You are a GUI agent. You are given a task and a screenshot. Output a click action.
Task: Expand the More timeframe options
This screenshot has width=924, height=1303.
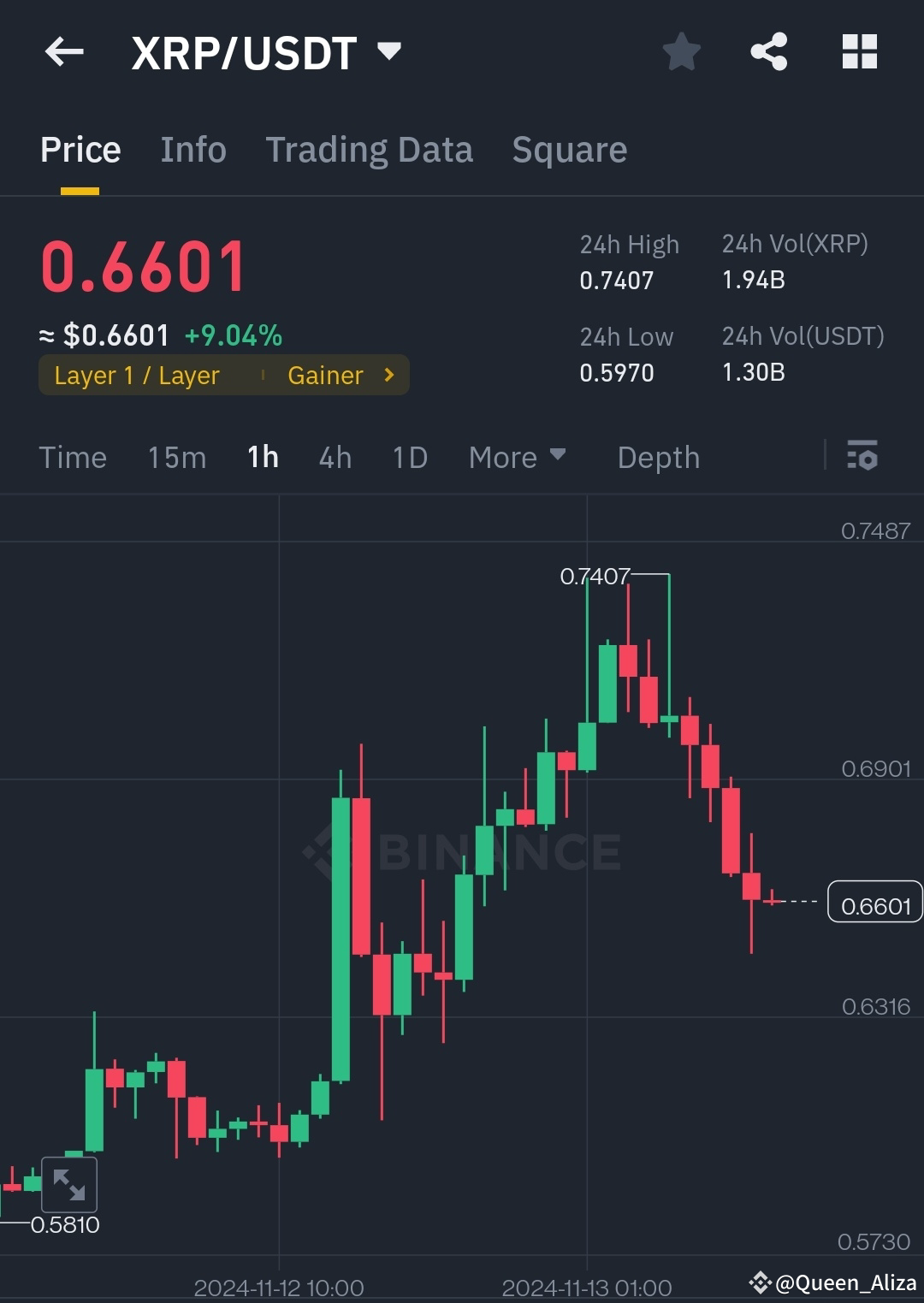(517, 457)
